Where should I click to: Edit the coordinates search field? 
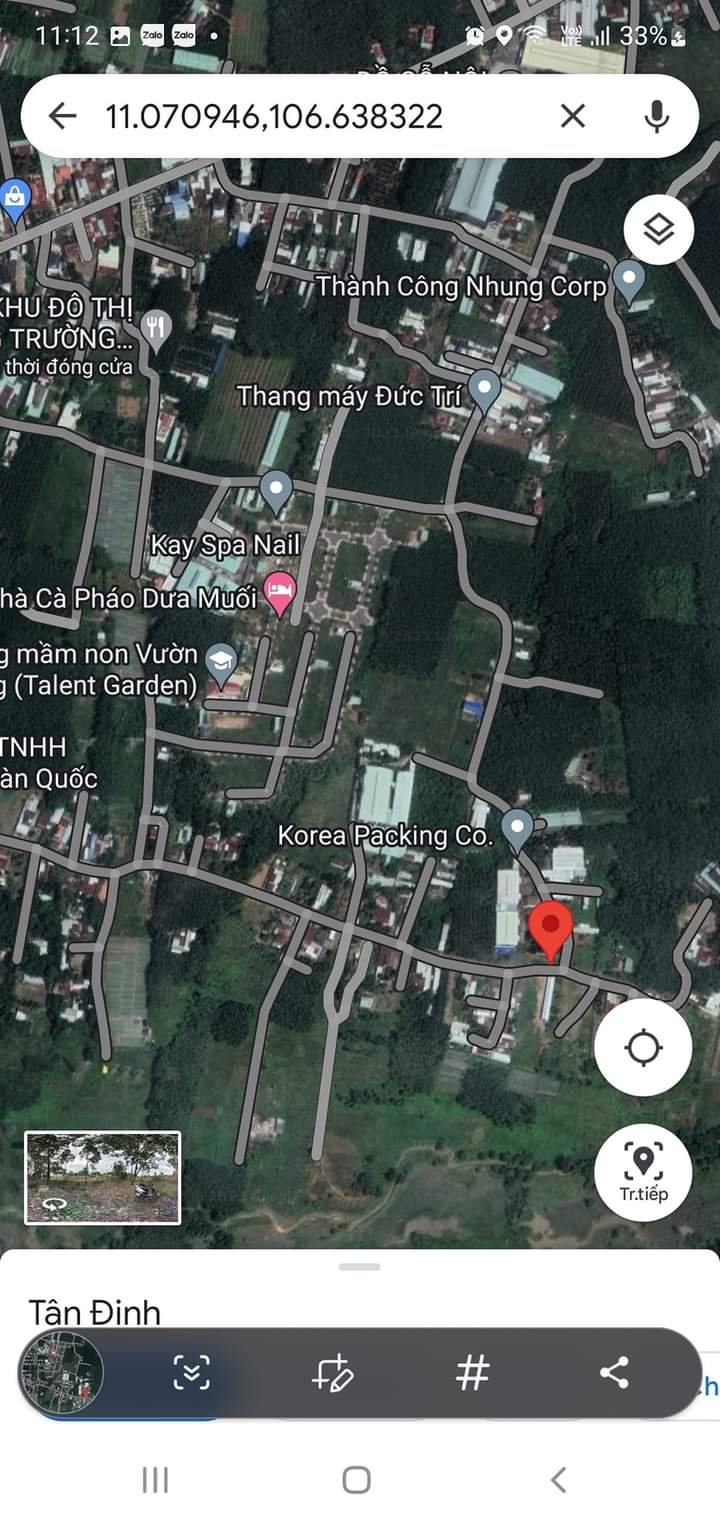[x=300, y=117]
